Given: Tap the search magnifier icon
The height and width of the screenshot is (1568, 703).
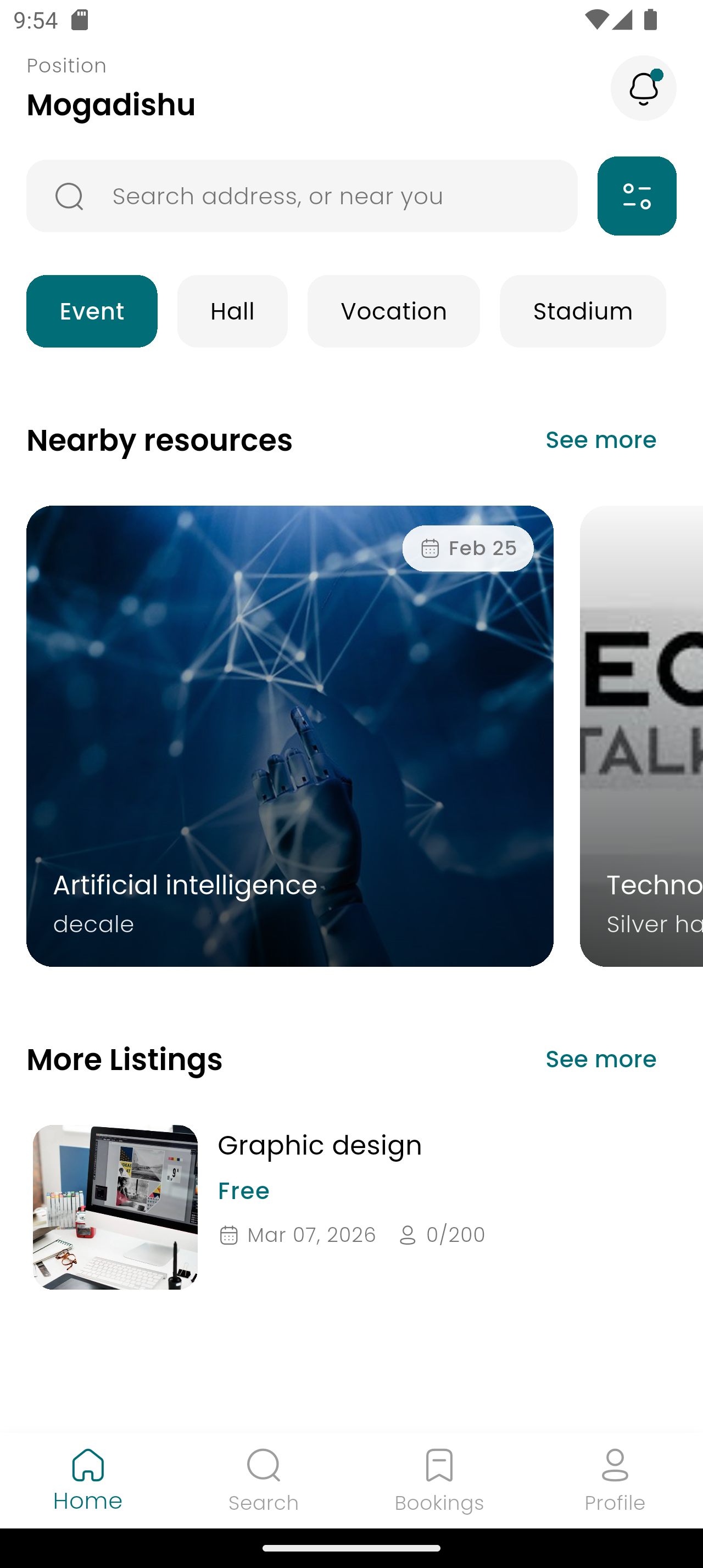Looking at the screenshot, I should click(x=69, y=195).
